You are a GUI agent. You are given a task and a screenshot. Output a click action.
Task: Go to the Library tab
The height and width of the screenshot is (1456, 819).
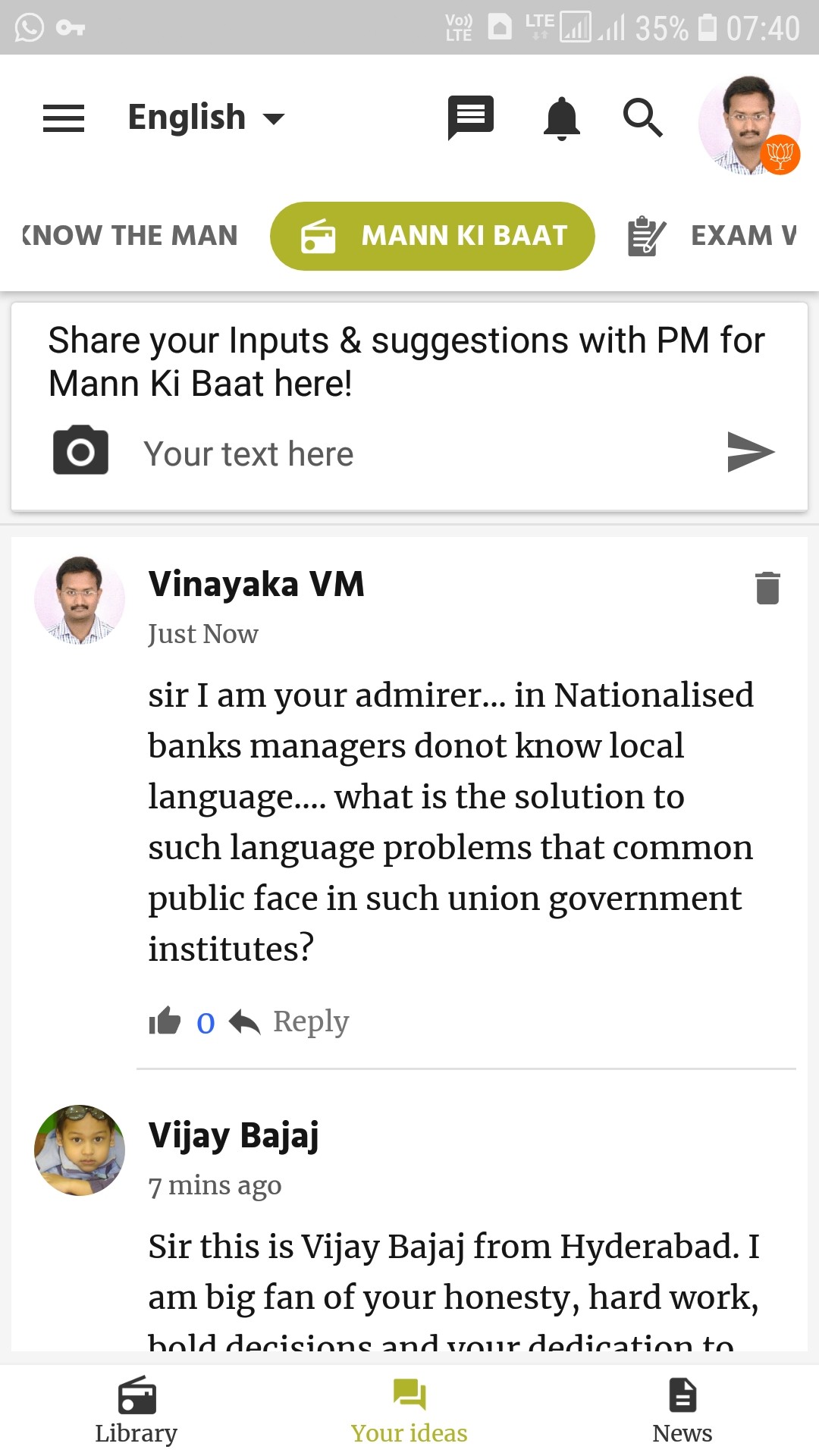136,1410
